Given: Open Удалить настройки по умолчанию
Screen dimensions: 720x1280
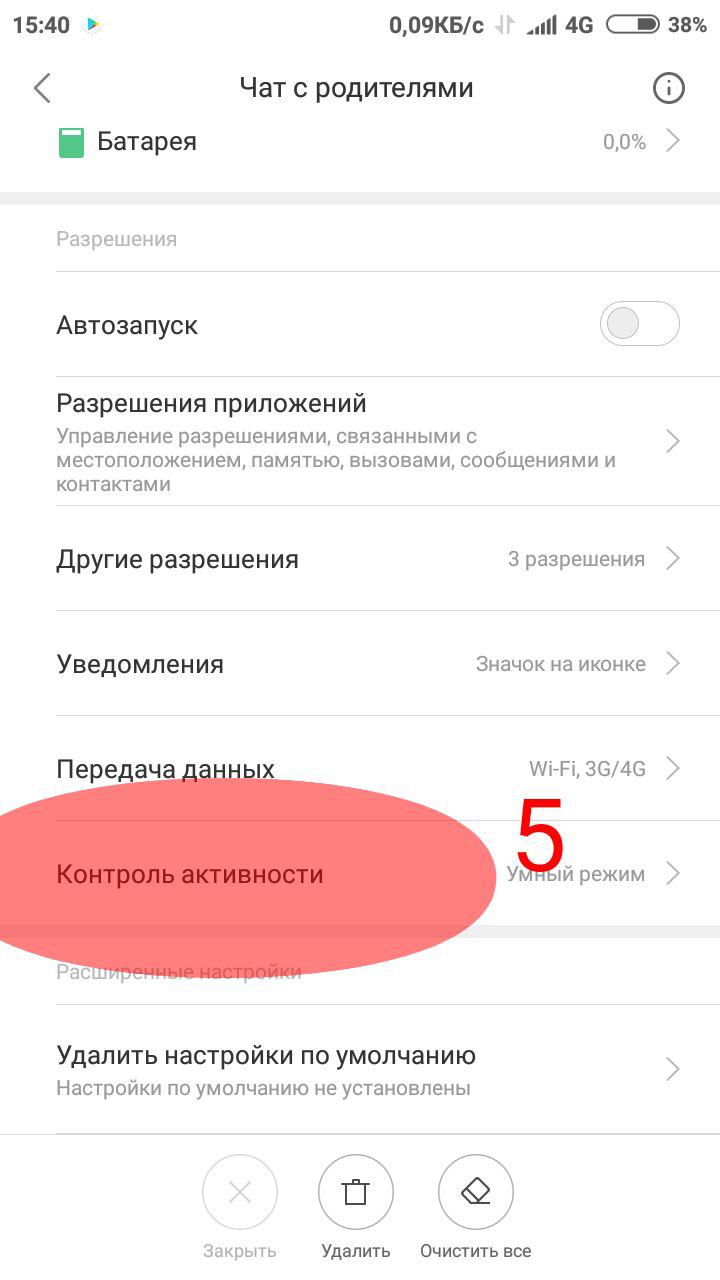Looking at the screenshot, I should pyautogui.click(x=360, y=1069).
